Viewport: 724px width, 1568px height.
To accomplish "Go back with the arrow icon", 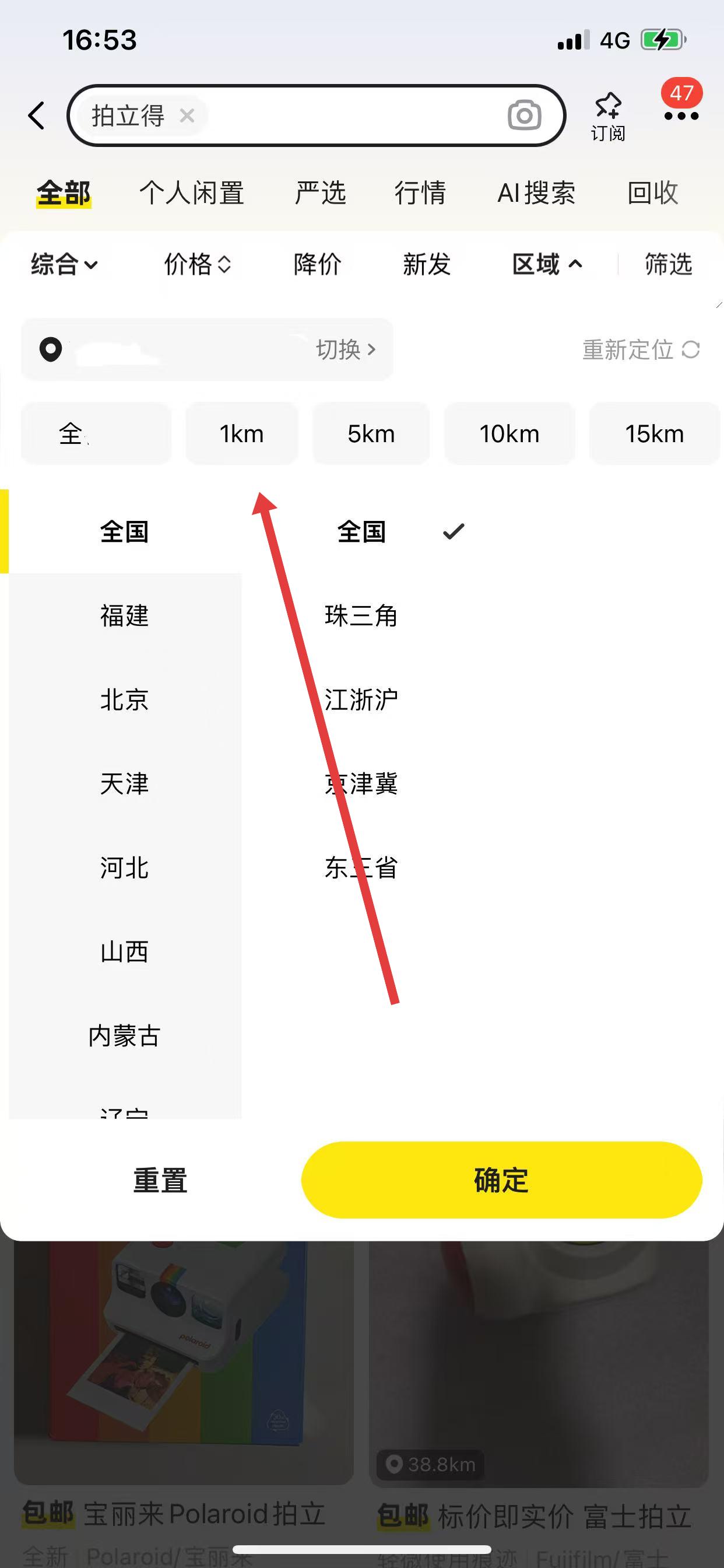I will [x=37, y=115].
